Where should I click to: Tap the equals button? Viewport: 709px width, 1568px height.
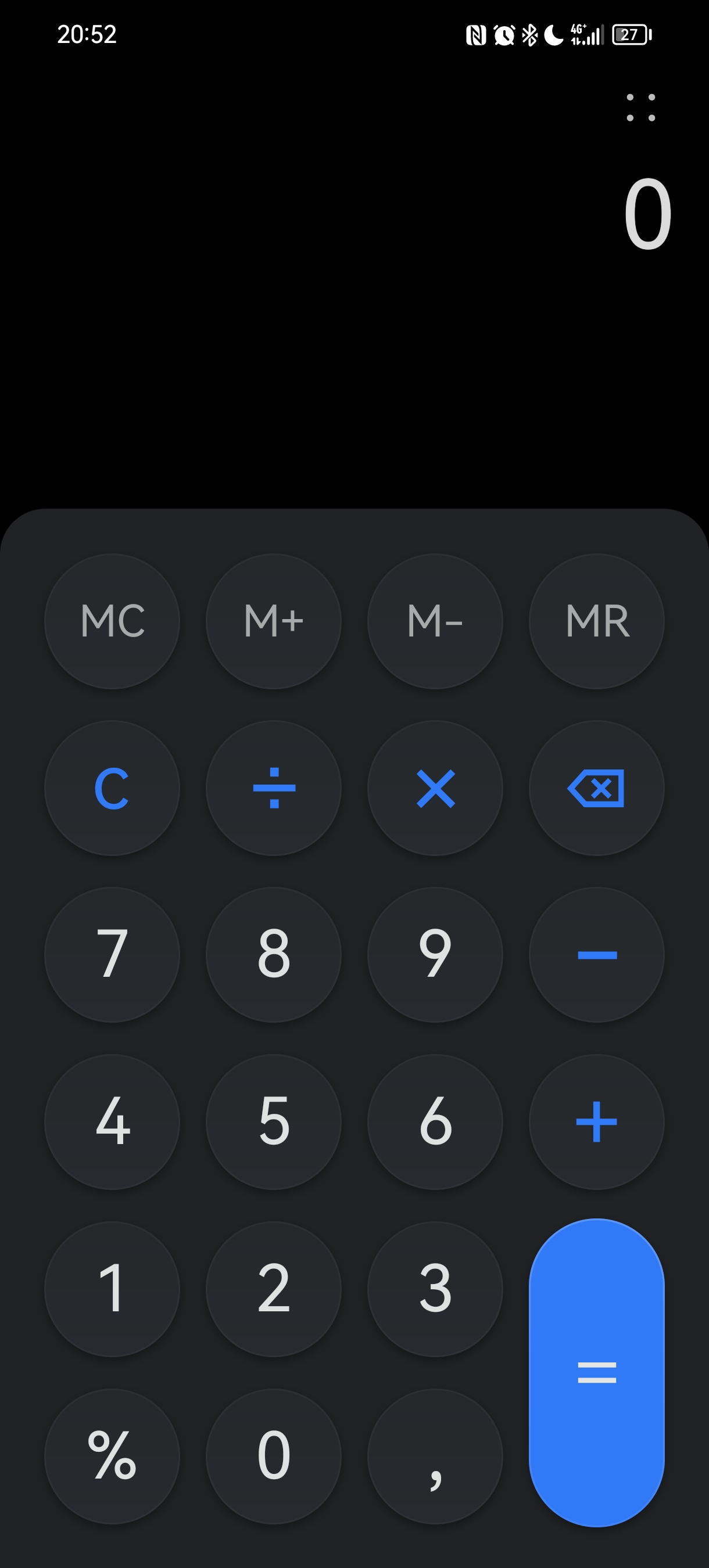pyautogui.click(x=596, y=1373)
